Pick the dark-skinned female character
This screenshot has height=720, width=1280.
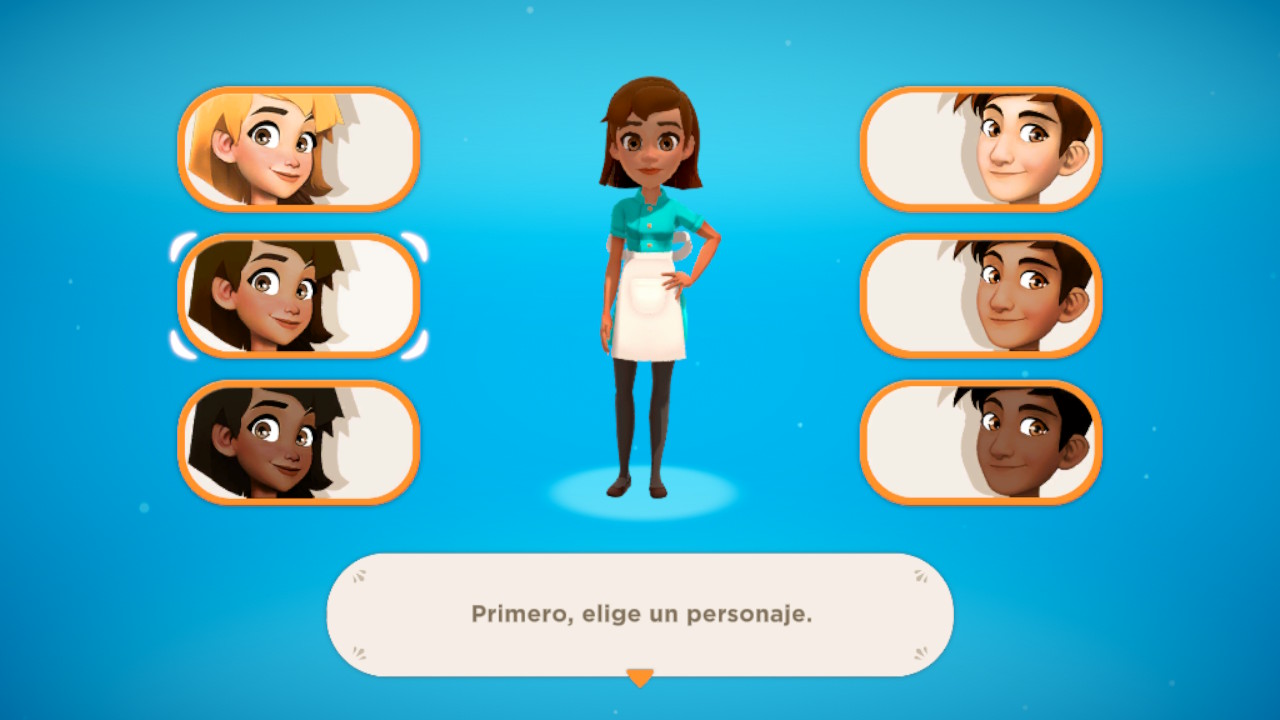(298, 442)
